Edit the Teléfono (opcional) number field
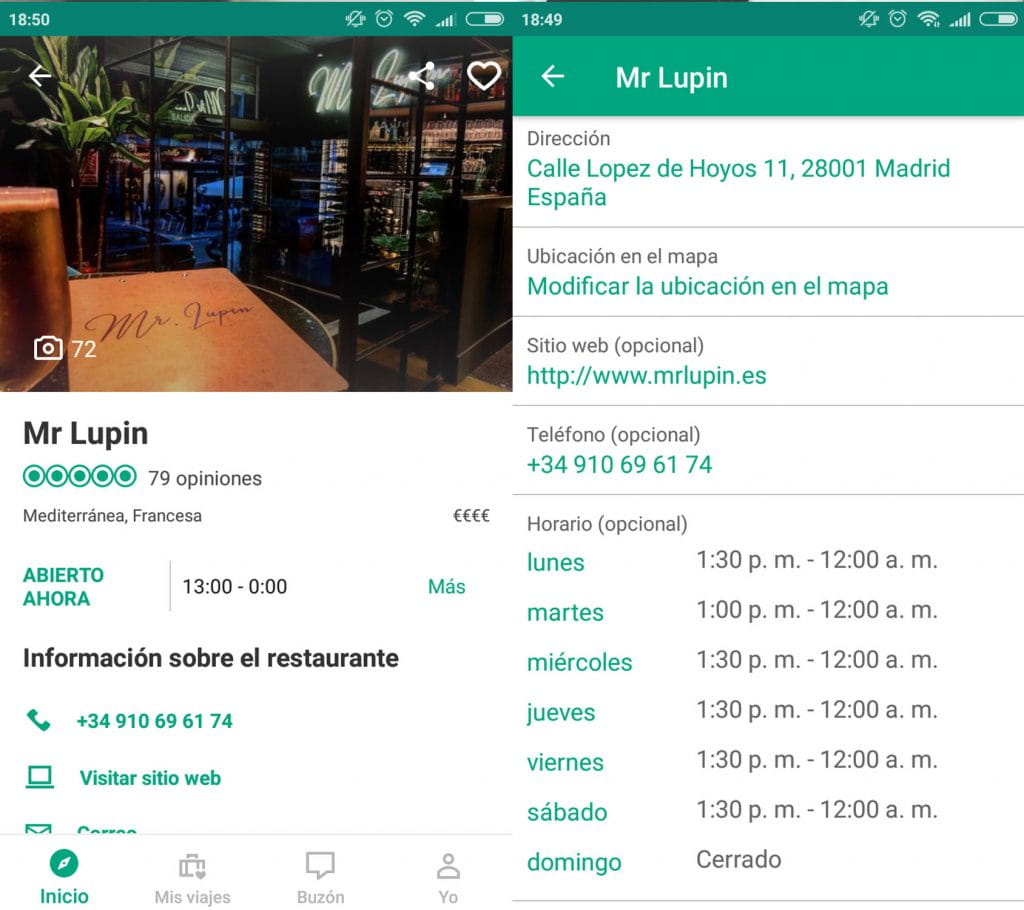This screenshot has width=1024, height=910. click(619, 465)
